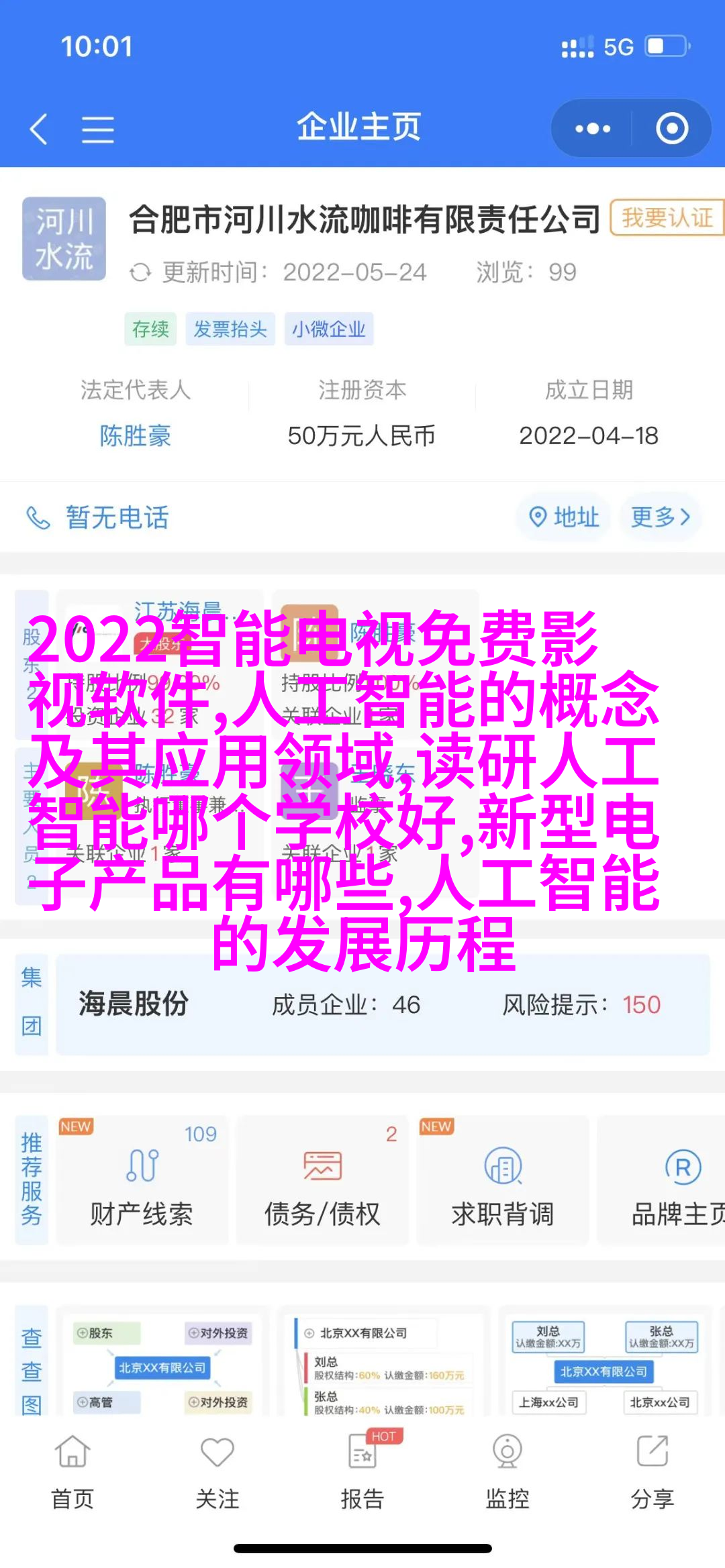725x1568 pixels.
Task: Show the company 地址
Action: (x=564, y=517)
